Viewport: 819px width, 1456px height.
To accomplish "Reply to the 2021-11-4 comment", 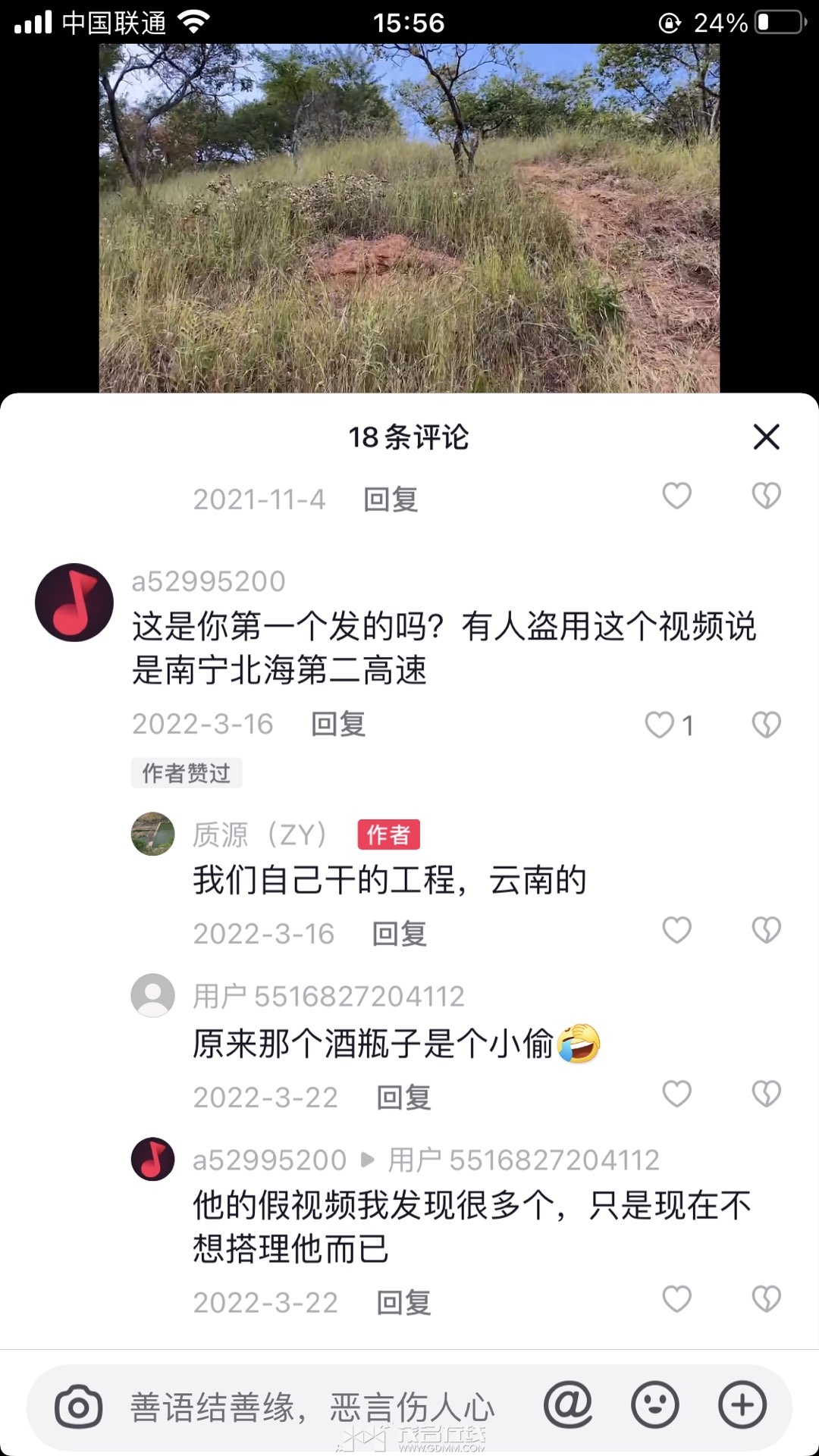I will [x=391, y=499].
